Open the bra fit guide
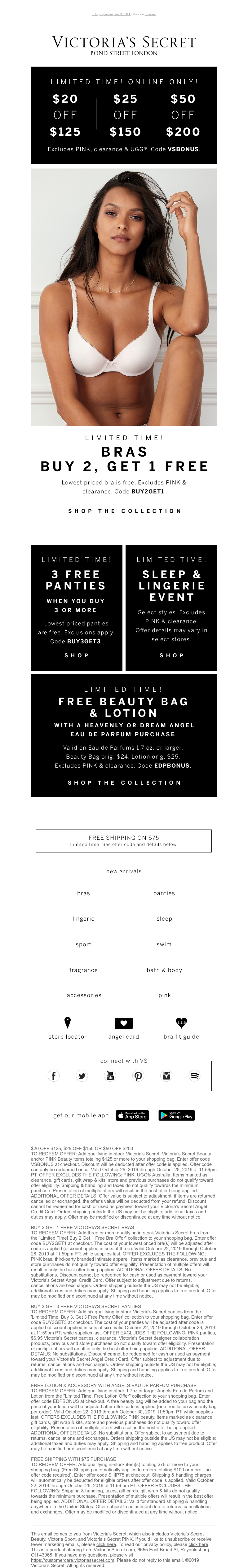The height and width of the screenshot is (1568, 248). click(x=181, y=1028)
